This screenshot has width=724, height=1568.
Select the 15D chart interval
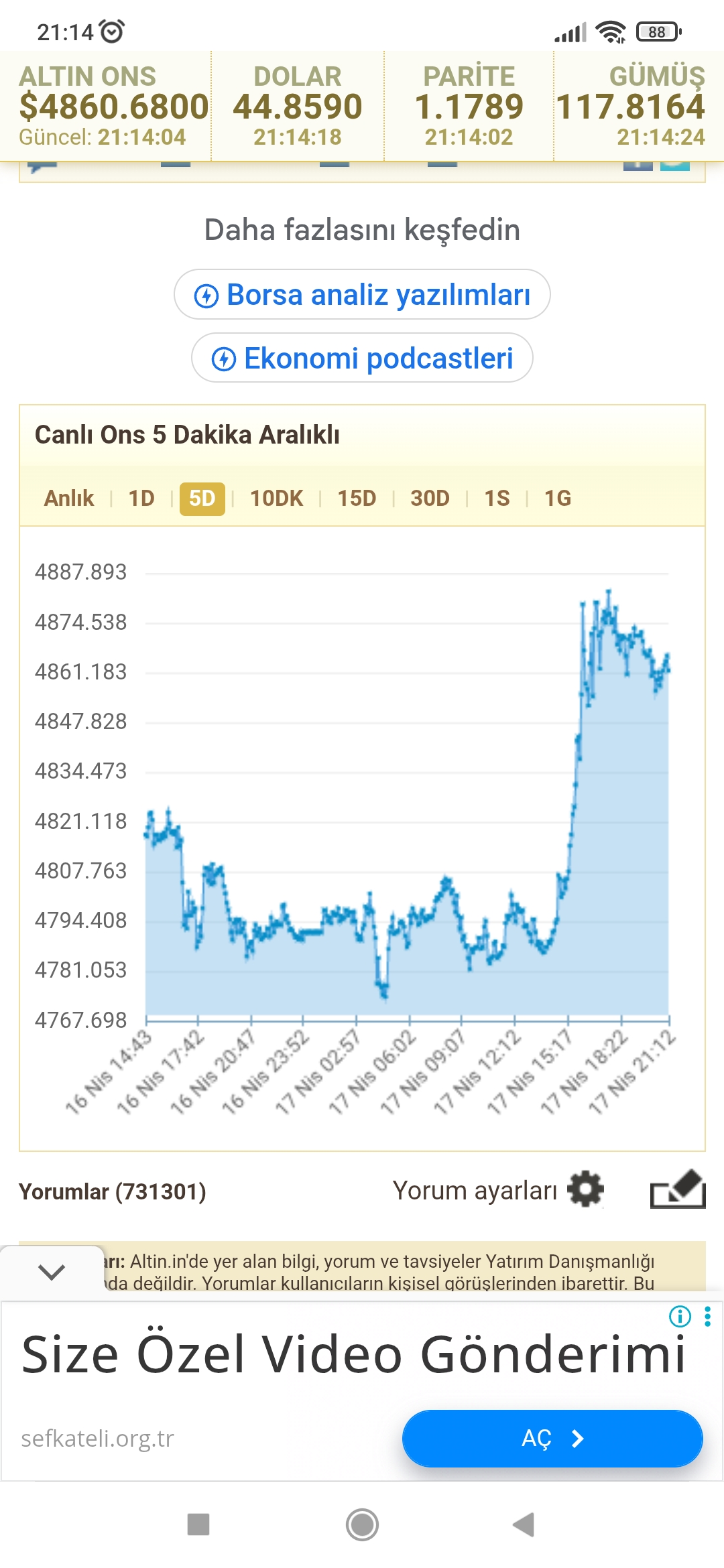pyautogui.click(x=357, y=499)
